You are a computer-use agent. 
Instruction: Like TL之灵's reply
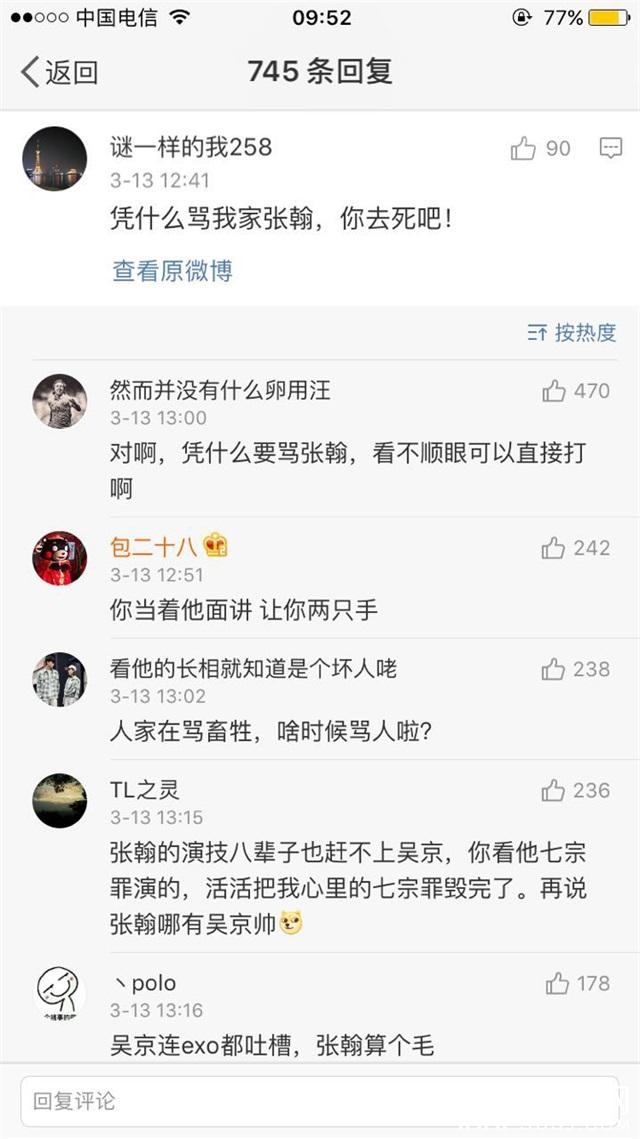click(x=554, y=791)
